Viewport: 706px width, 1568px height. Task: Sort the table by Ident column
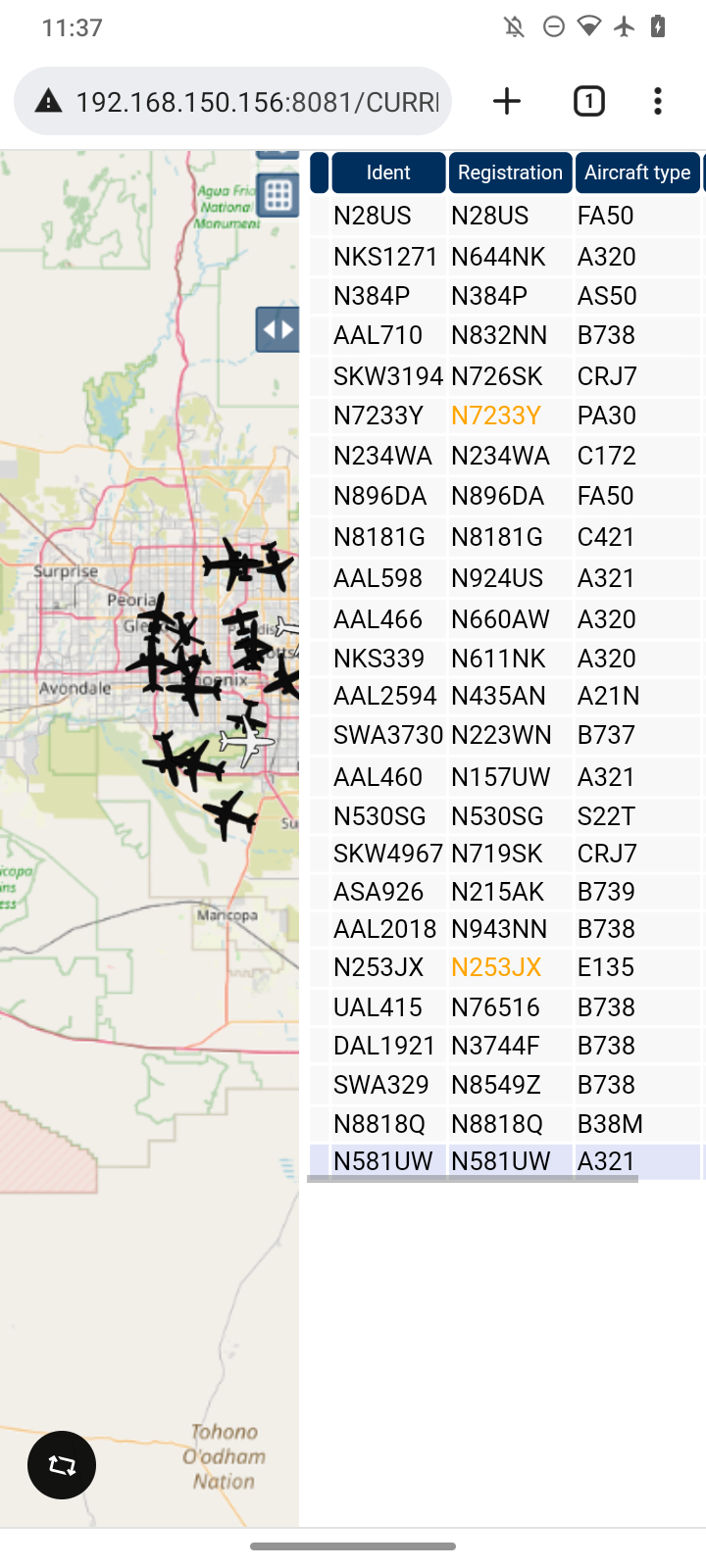[x=388, y=172]
